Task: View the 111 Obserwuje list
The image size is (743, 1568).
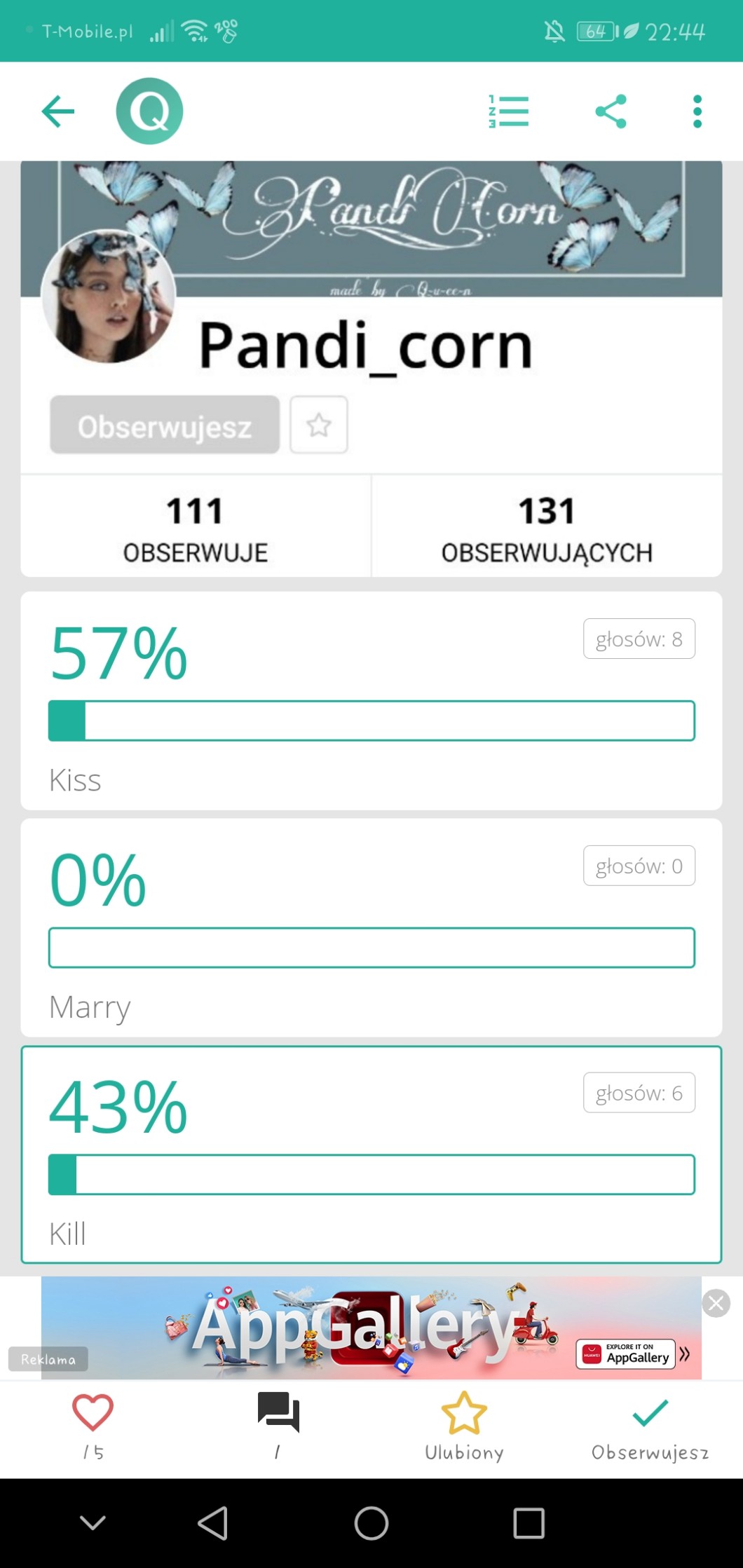Action: [196, 527]
